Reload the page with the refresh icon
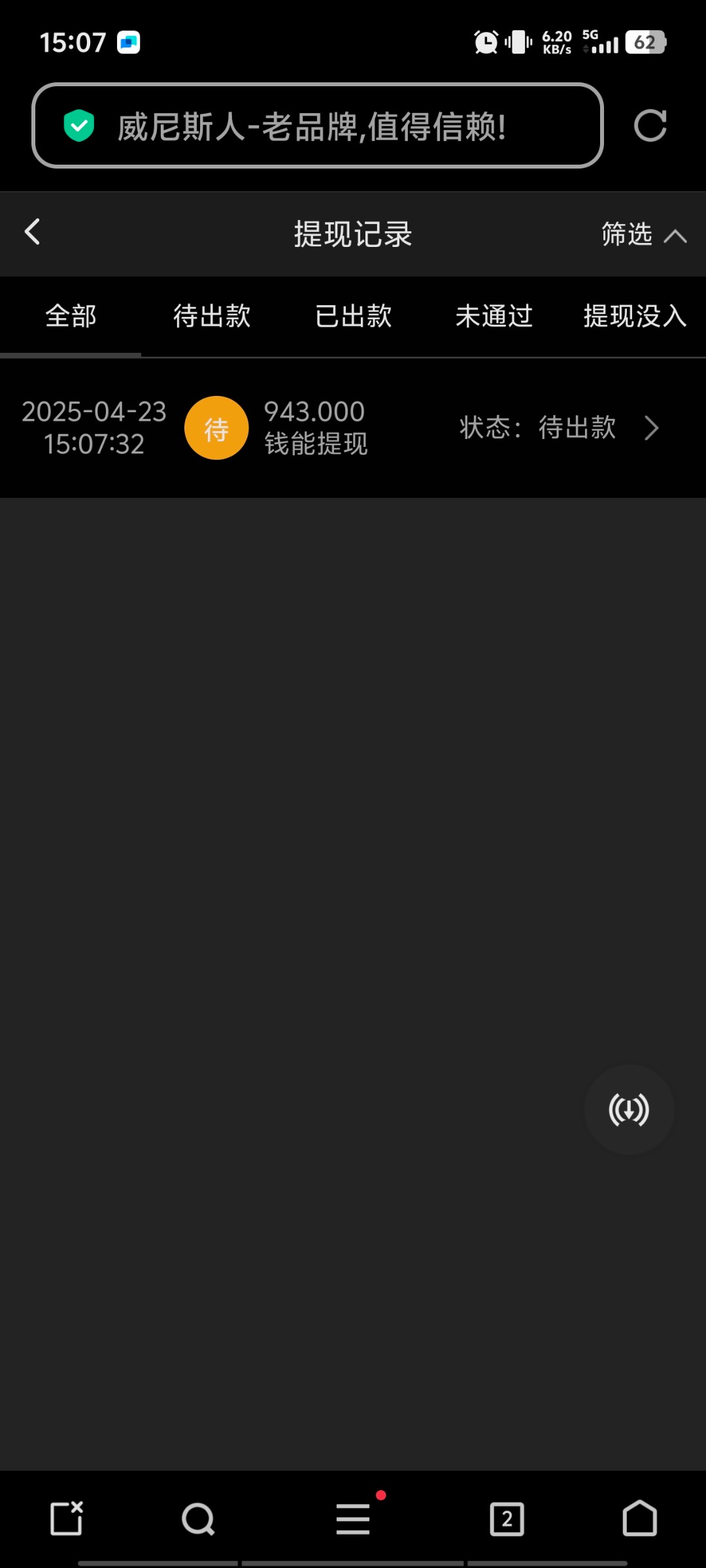 [x=650, y=125]
